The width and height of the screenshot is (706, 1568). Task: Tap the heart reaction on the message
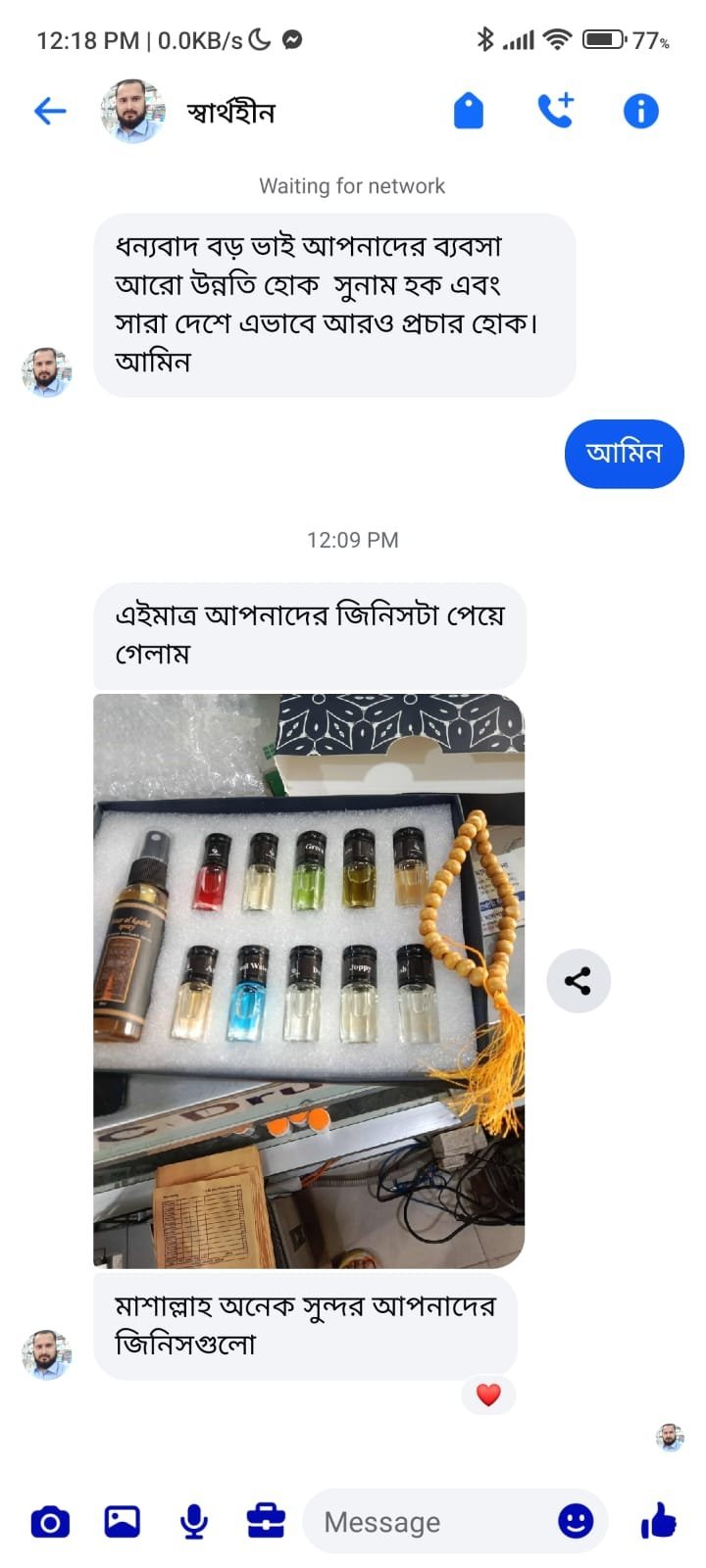point(487,1396)
